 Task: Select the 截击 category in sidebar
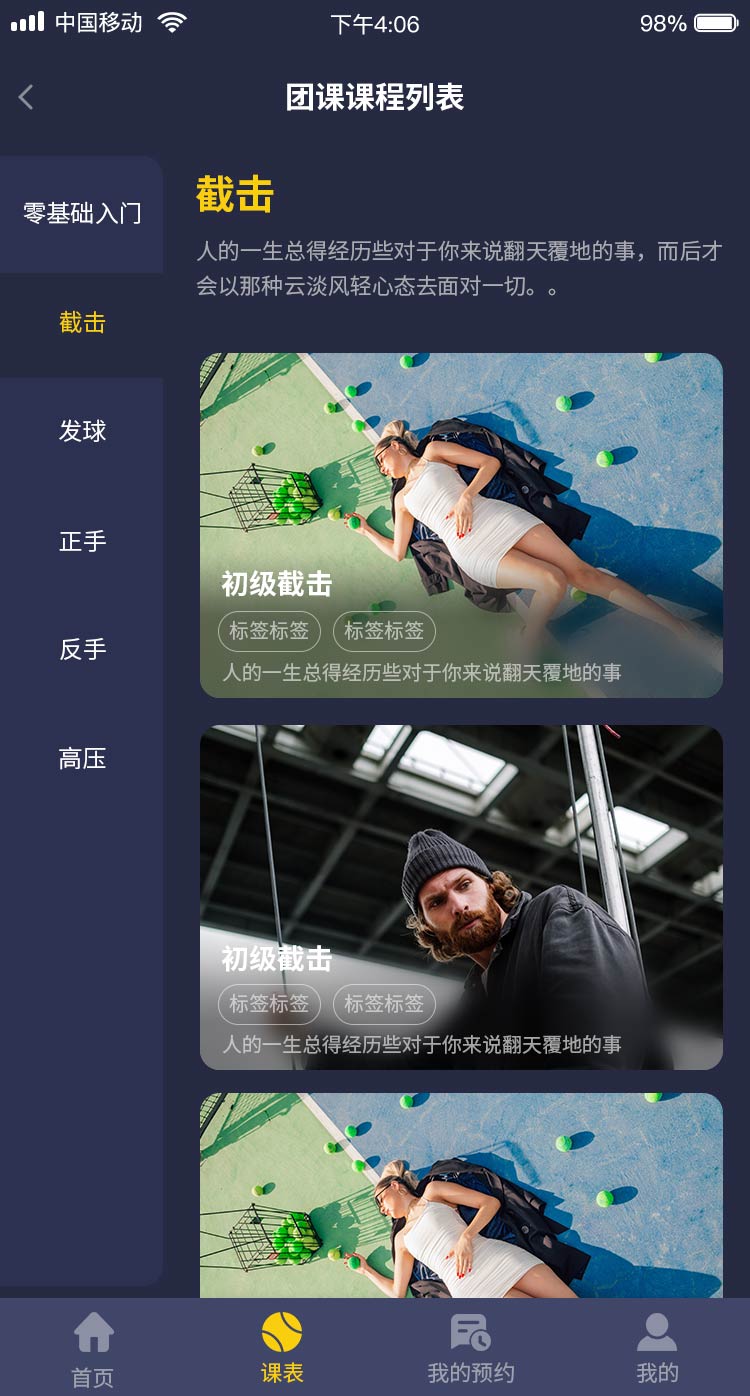tap(82, 323)
